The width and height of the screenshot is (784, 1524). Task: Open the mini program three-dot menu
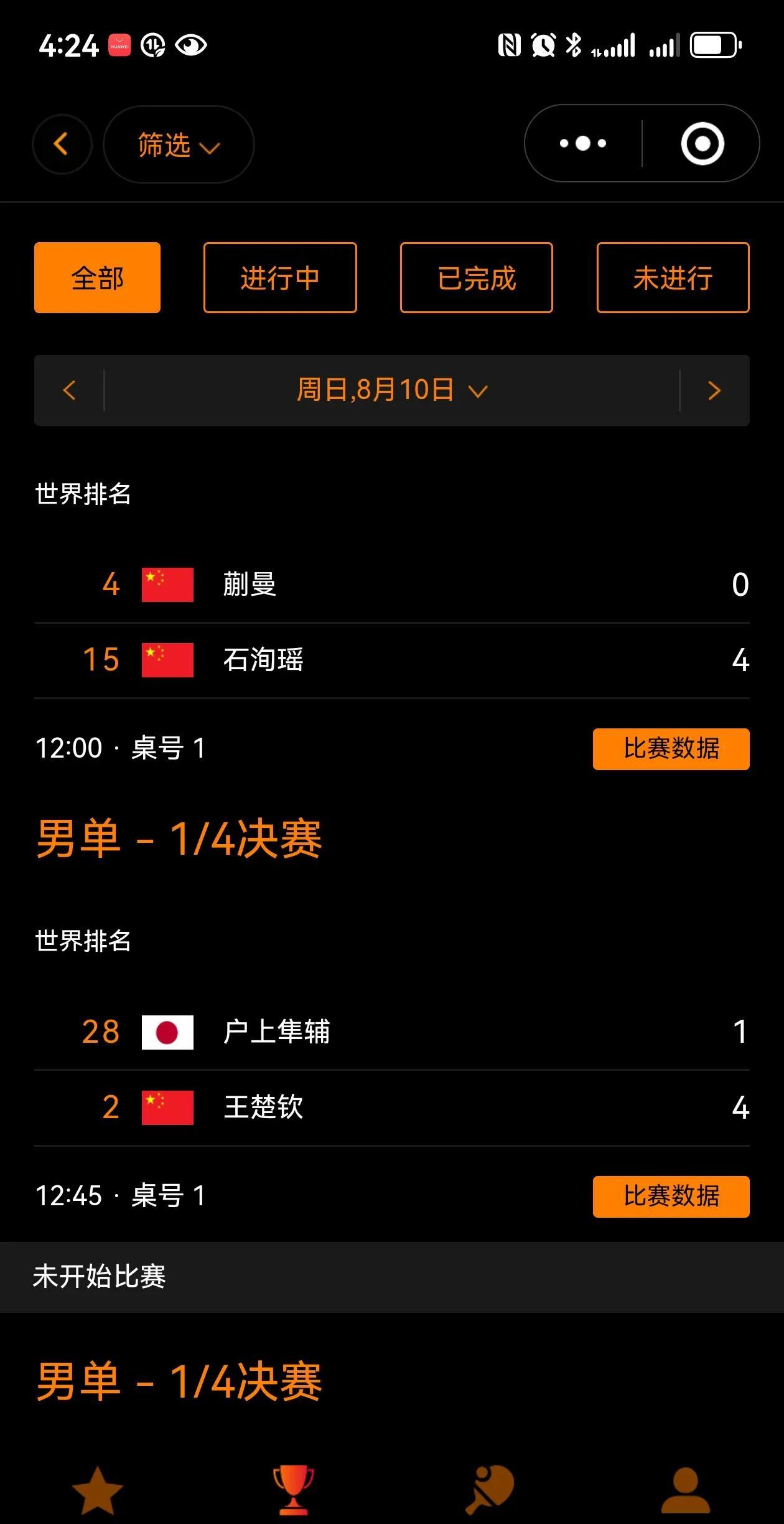point(583,144)
